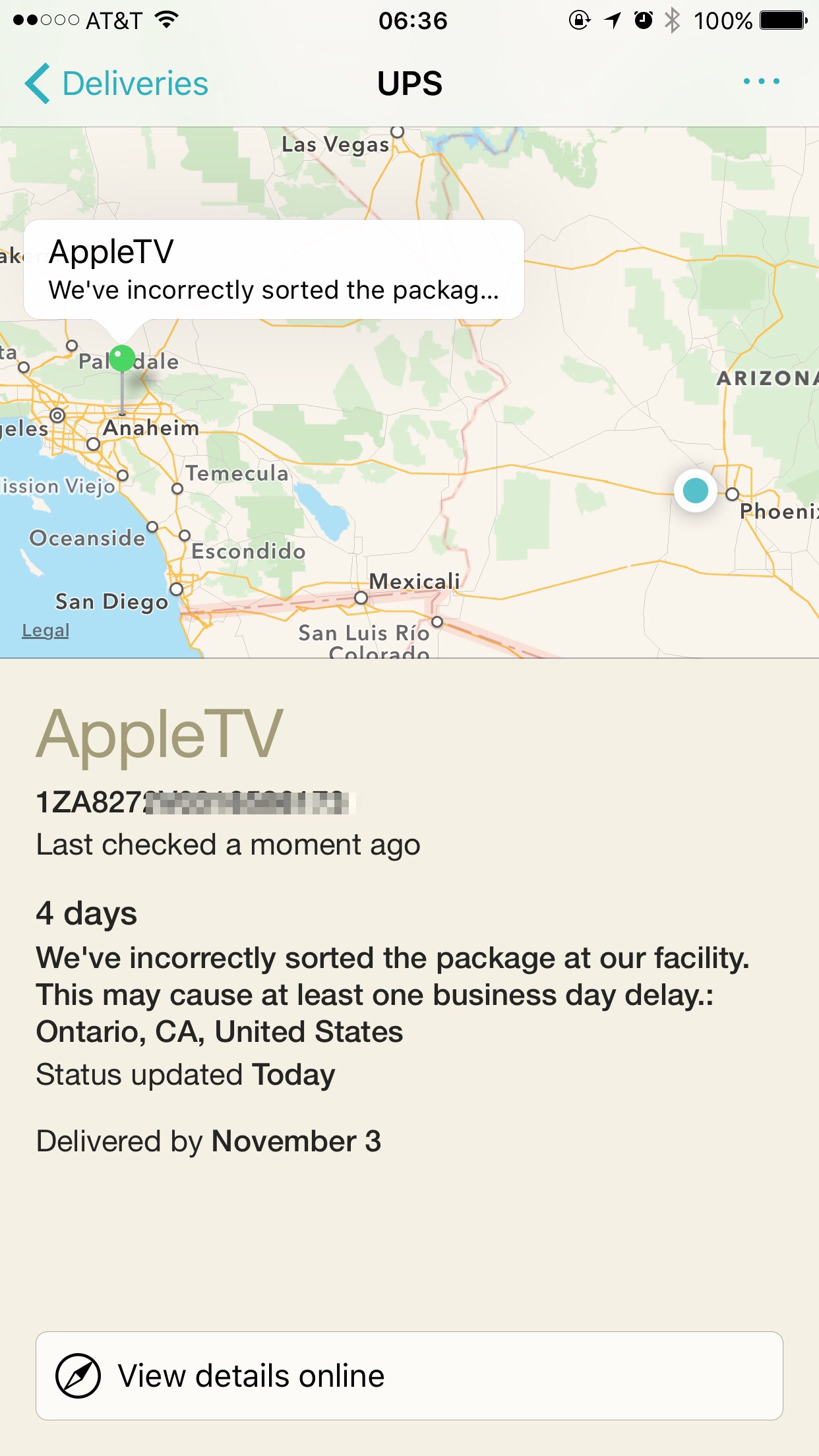Go back to Deliveries list
Viewport: 819px width, 1456px height.
(x=116, y=84)
